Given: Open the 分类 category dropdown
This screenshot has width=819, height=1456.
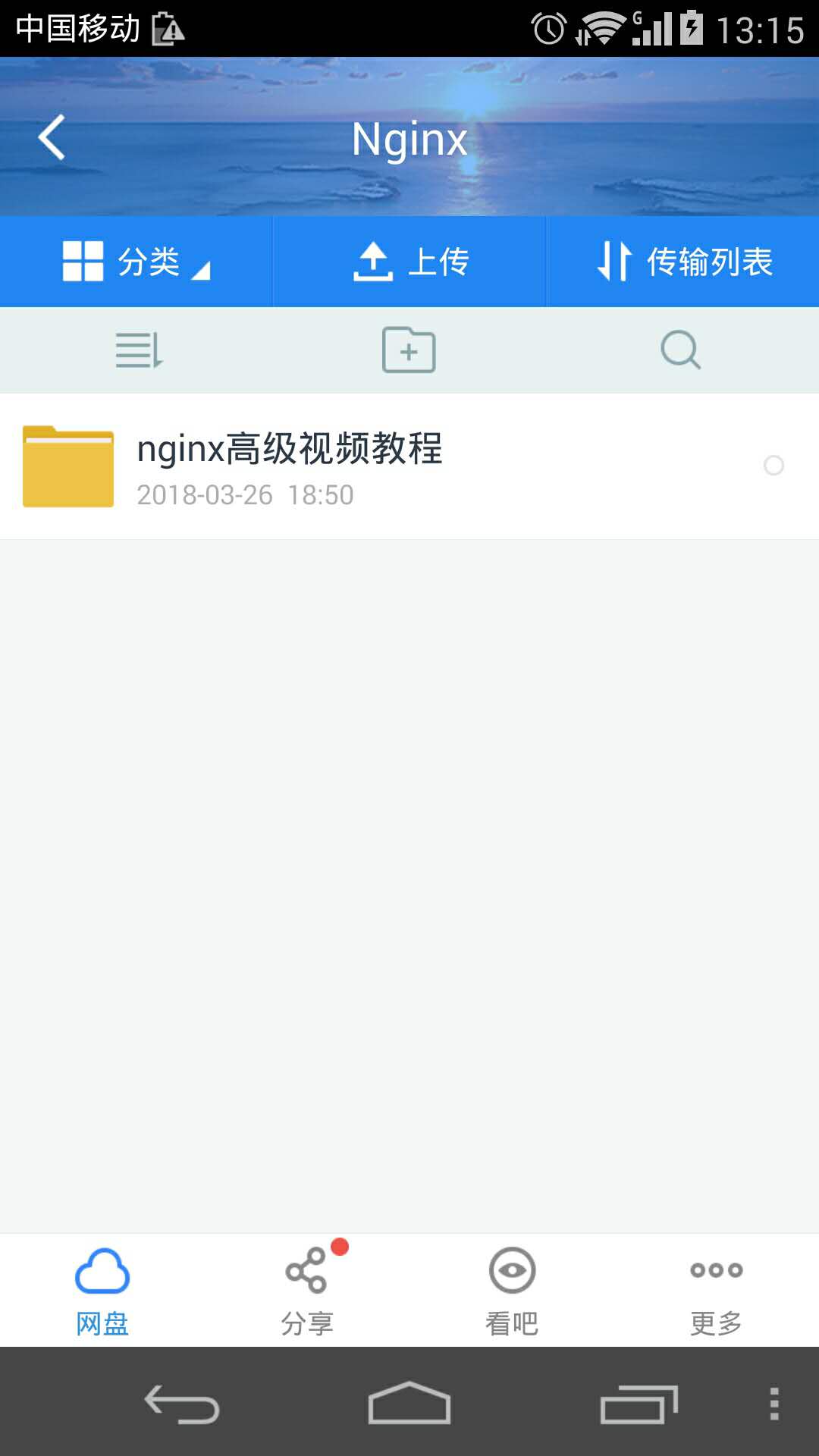Looking at the screenshot, I should (136, 262).
